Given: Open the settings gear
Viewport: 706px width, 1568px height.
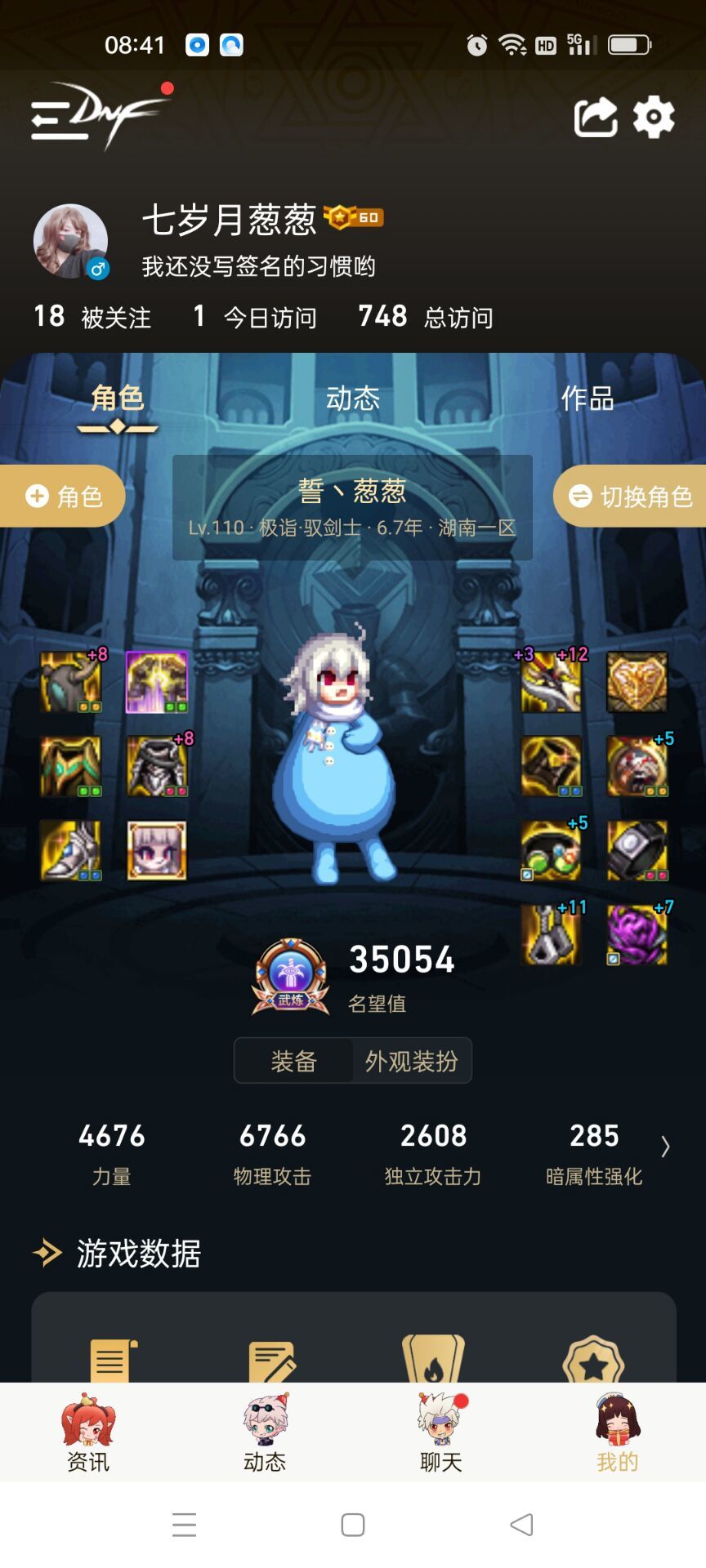Looking at the screenshot, I should pyautogui.click(x=654, y=118).
